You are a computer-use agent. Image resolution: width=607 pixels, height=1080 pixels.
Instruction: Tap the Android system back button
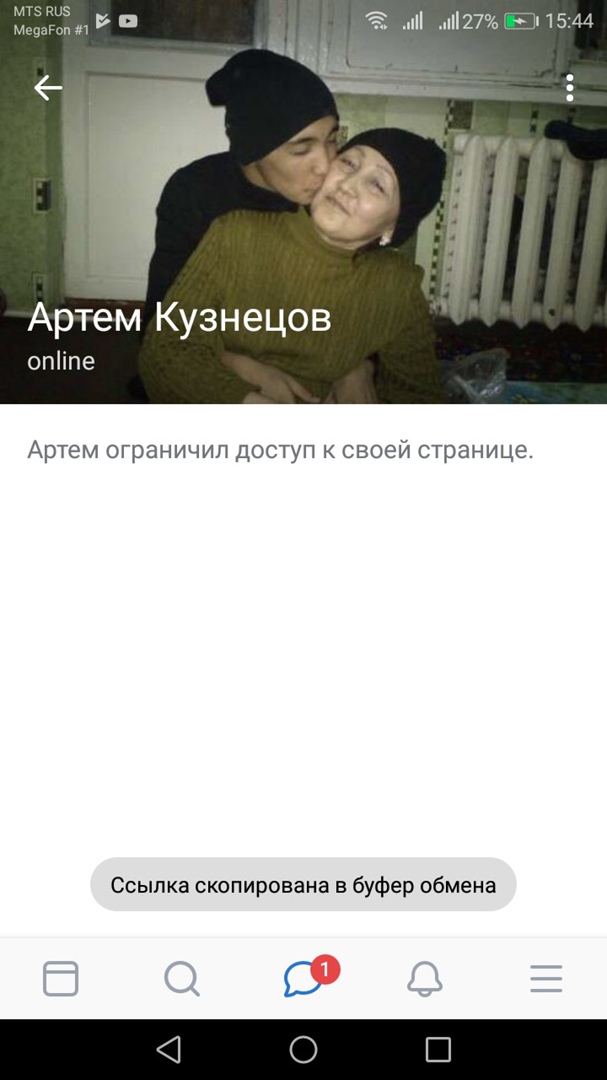click(x=169, y=1049)
